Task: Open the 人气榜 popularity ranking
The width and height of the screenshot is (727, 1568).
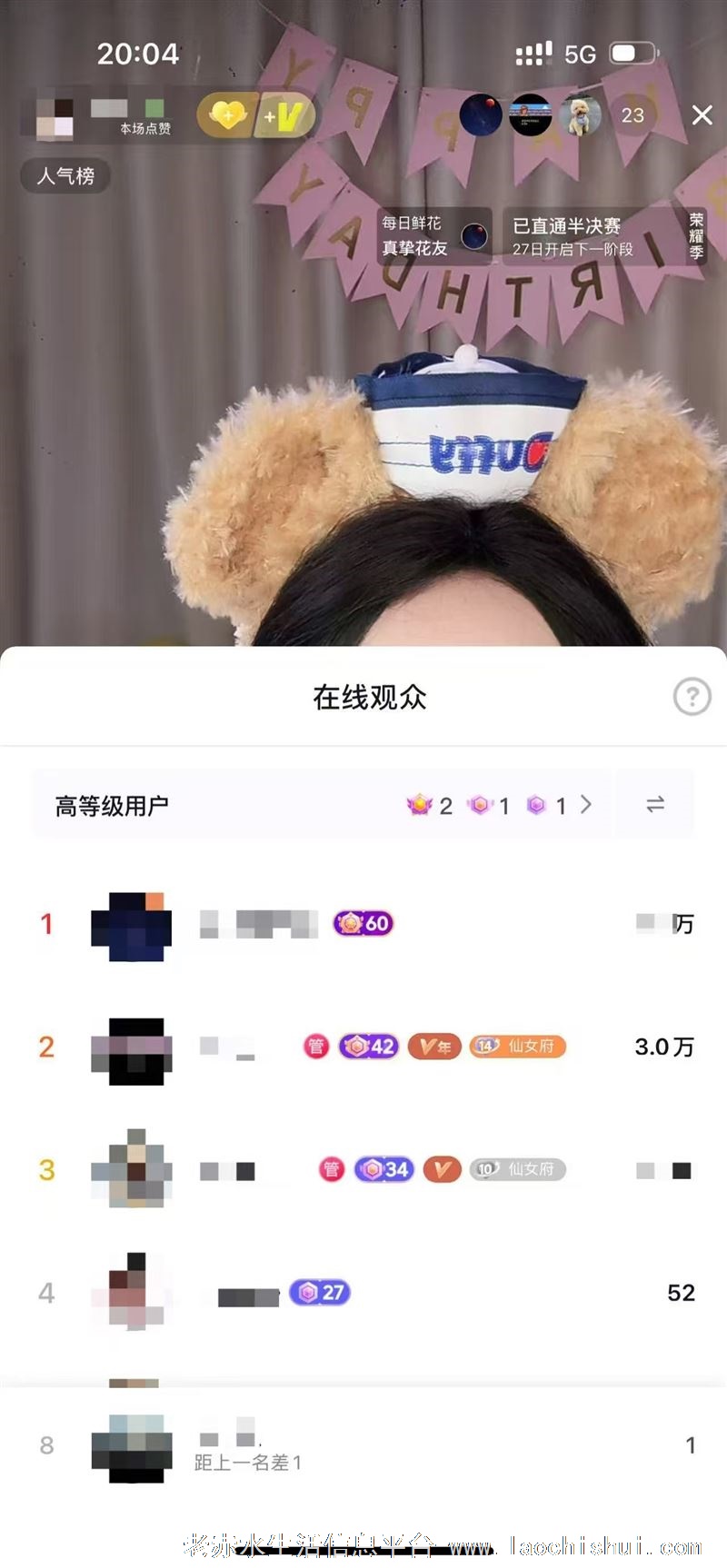Action: coord(65,175)
